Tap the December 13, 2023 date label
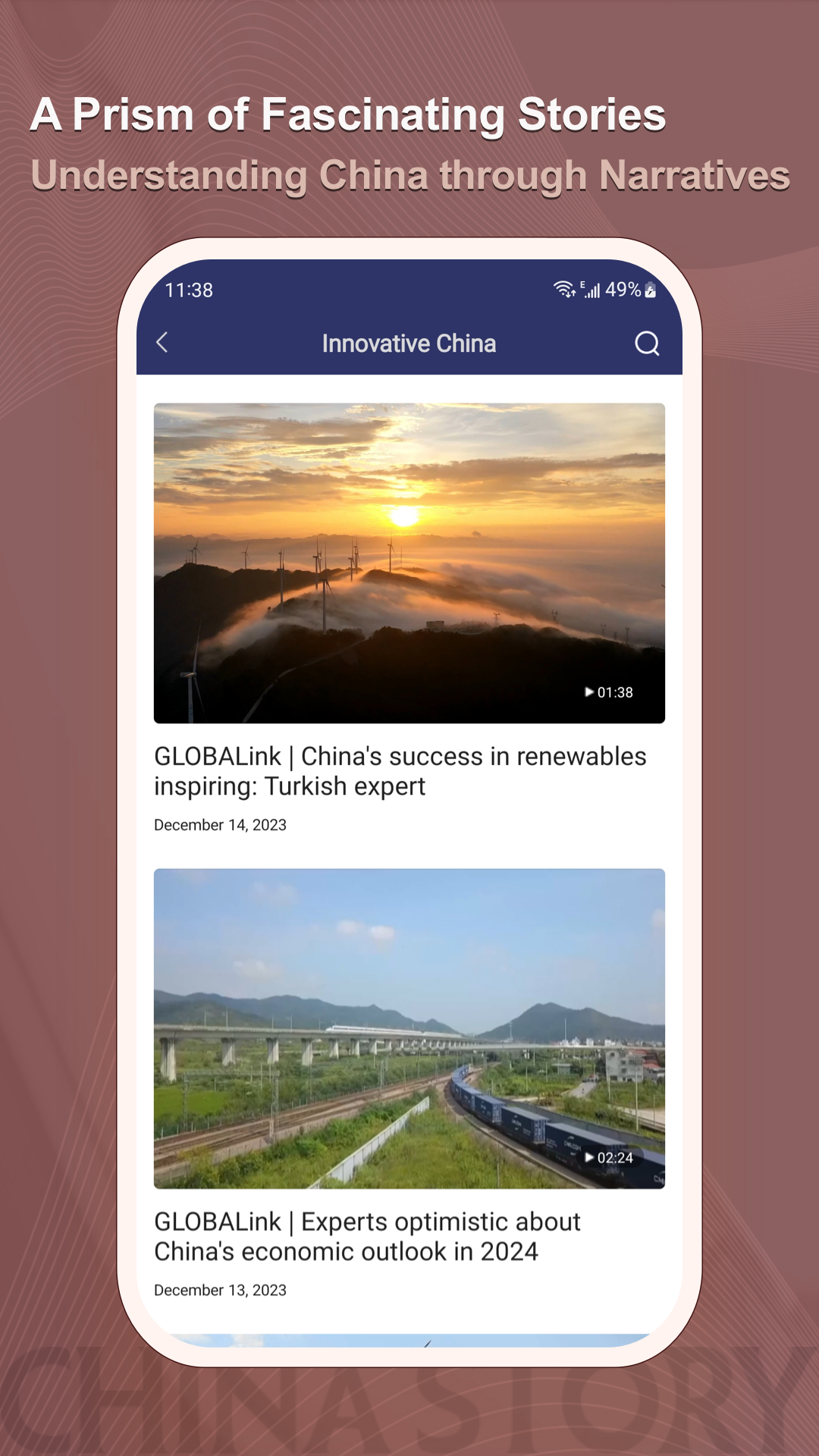The image size is (819, 1456). [x=220, y=1289]
